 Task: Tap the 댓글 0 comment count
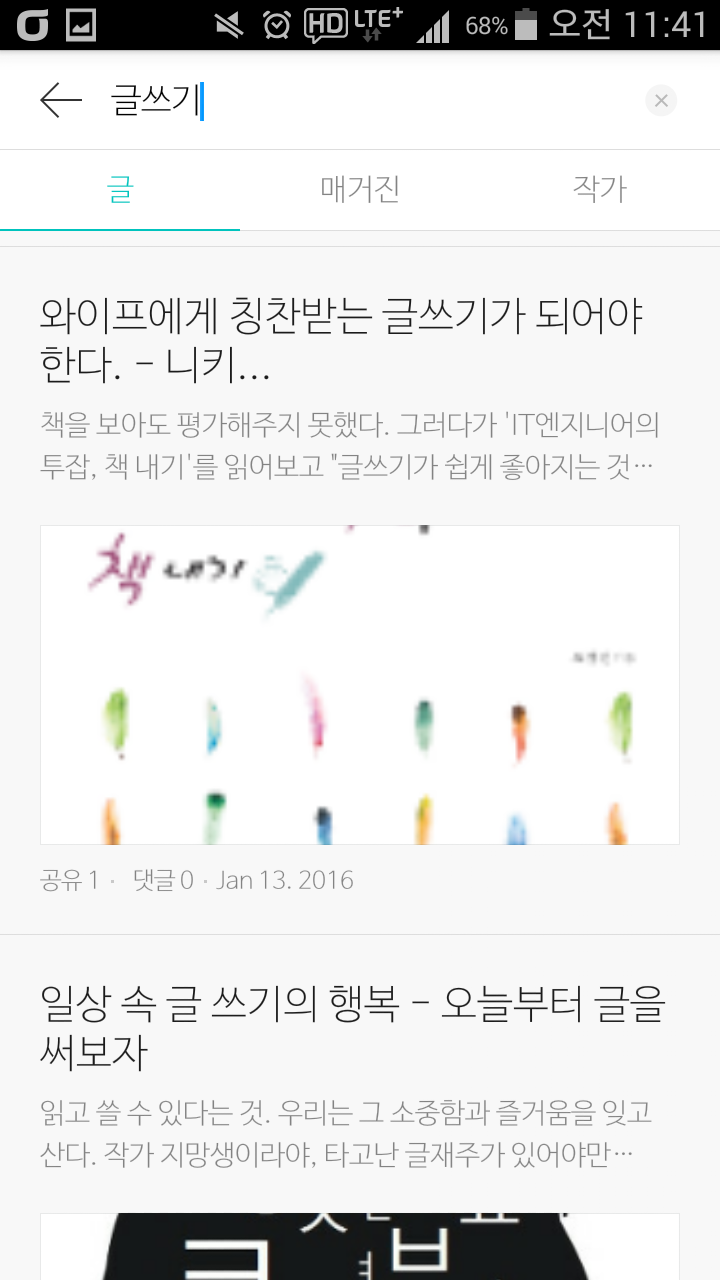tap(160, 880)
